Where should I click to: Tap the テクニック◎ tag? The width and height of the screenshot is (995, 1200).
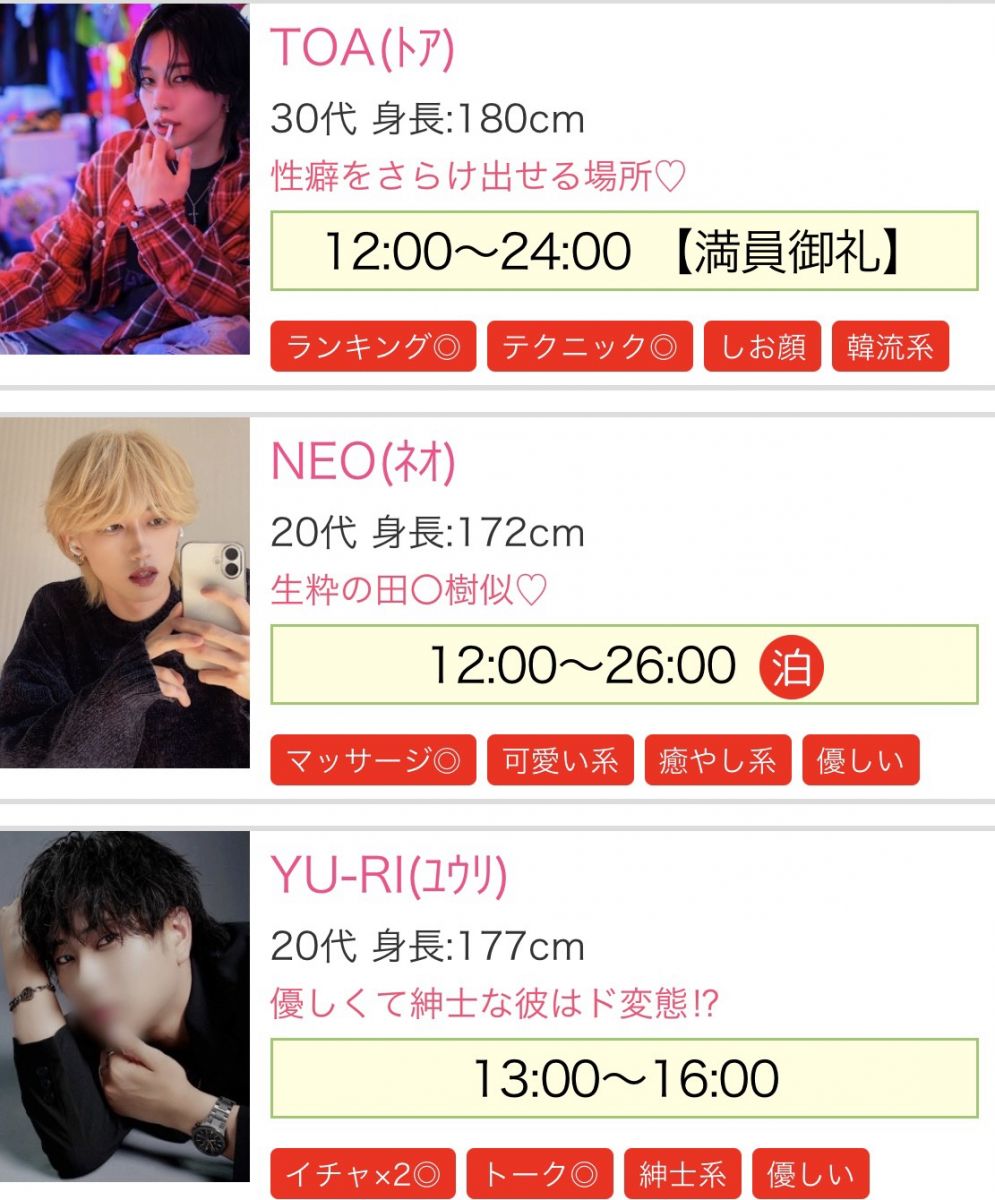[589, 347]
